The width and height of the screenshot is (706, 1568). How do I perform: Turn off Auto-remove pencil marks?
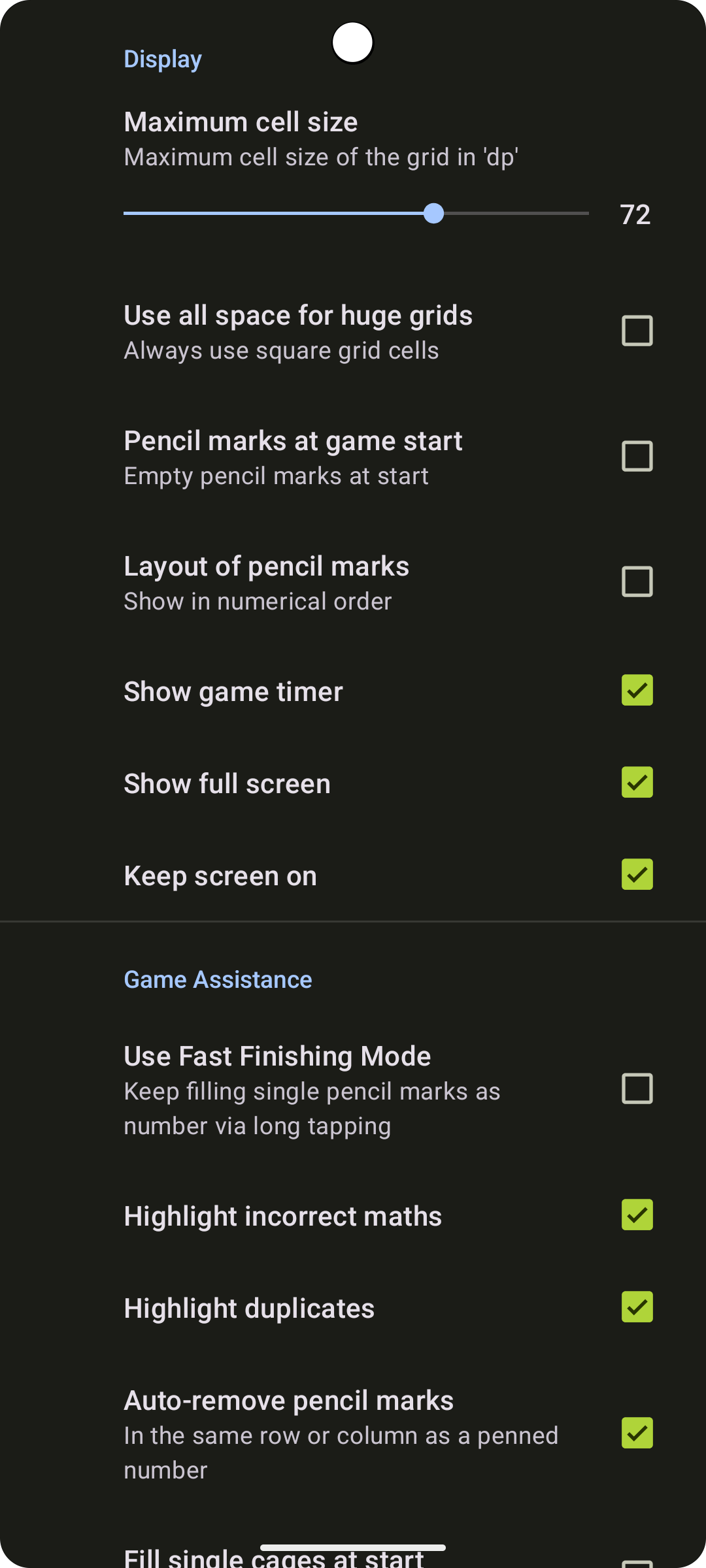coord(637,1433)
